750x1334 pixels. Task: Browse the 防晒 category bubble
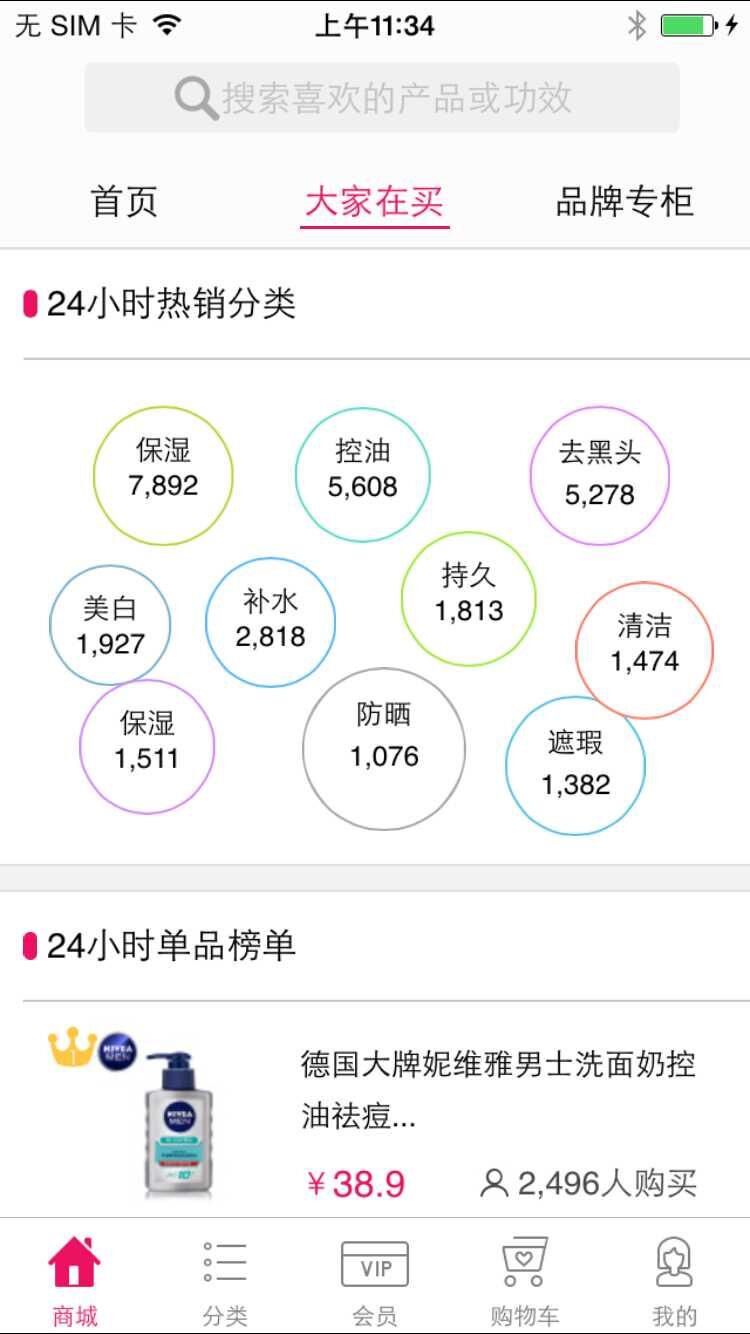click(x=384, y=748)
